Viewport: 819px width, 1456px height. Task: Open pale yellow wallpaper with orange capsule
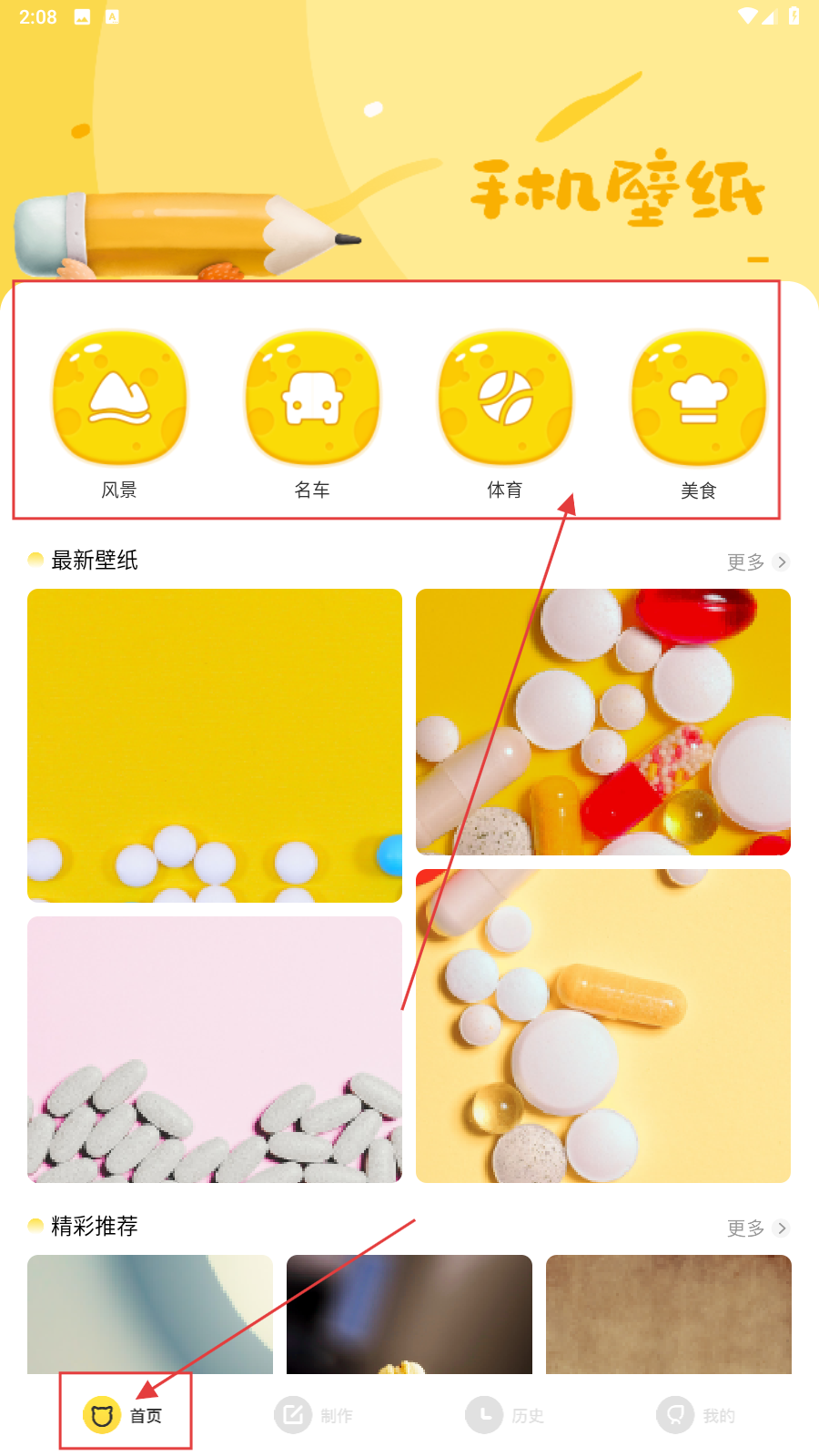(603, 1026)
